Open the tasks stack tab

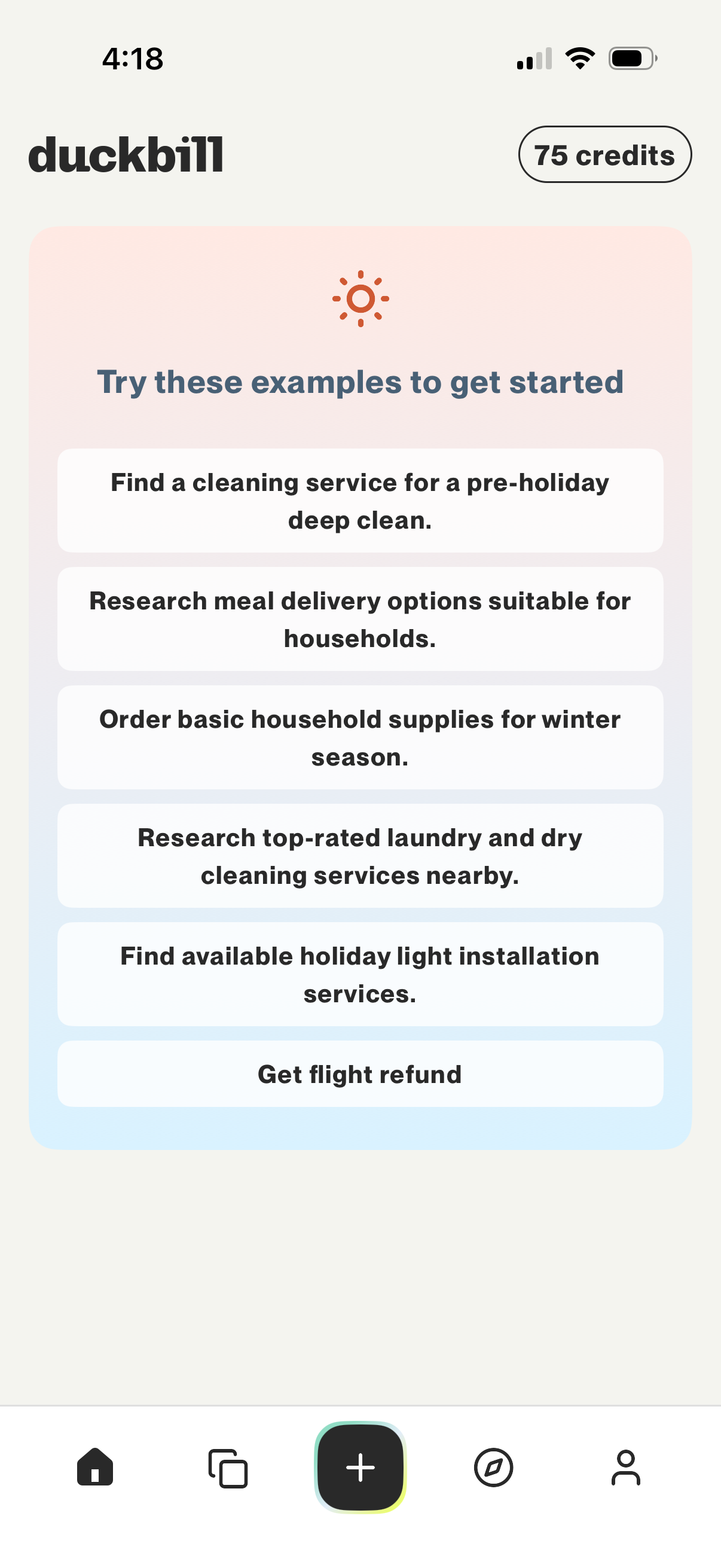click(x=228, y=1468)
